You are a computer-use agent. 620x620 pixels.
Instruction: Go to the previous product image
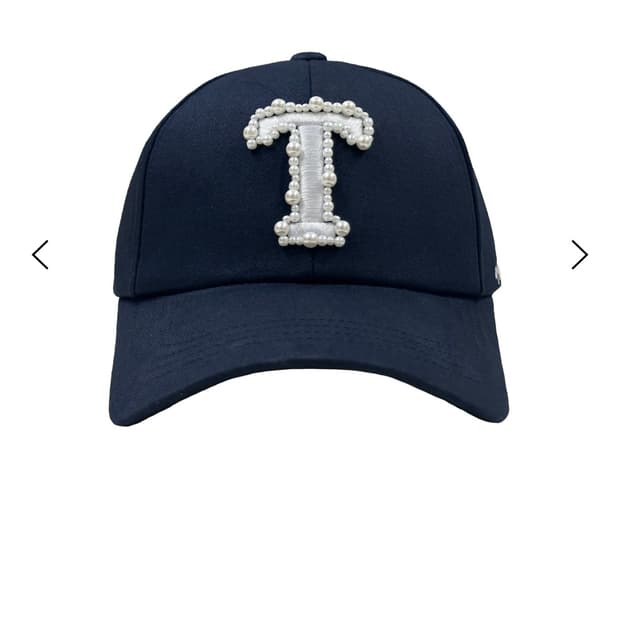(40, 255)
